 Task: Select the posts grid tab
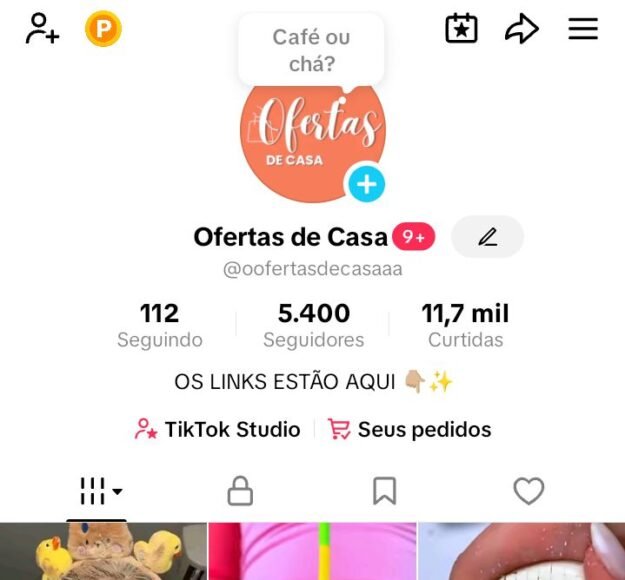(x=97, y=491)
